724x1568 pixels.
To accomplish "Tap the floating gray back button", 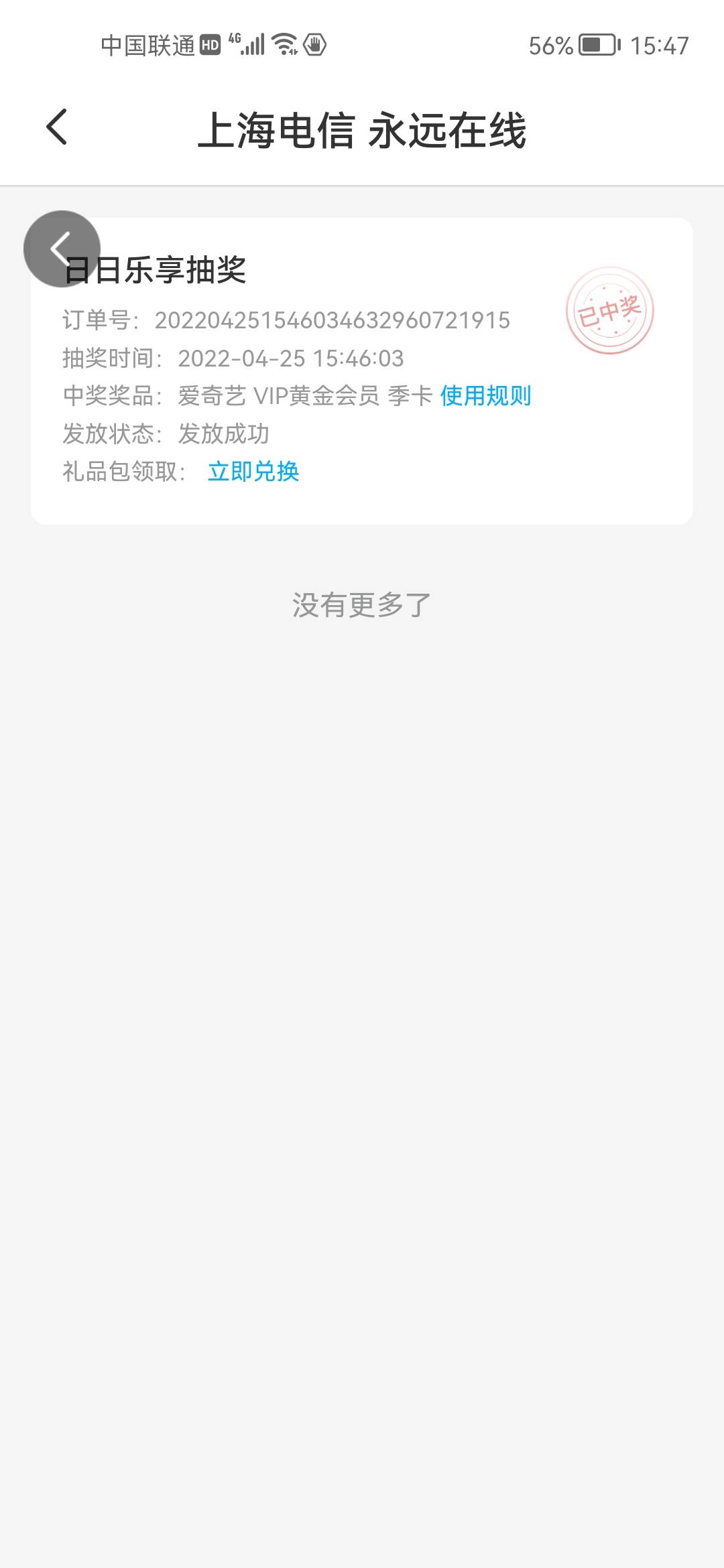I will click(62, 249).
